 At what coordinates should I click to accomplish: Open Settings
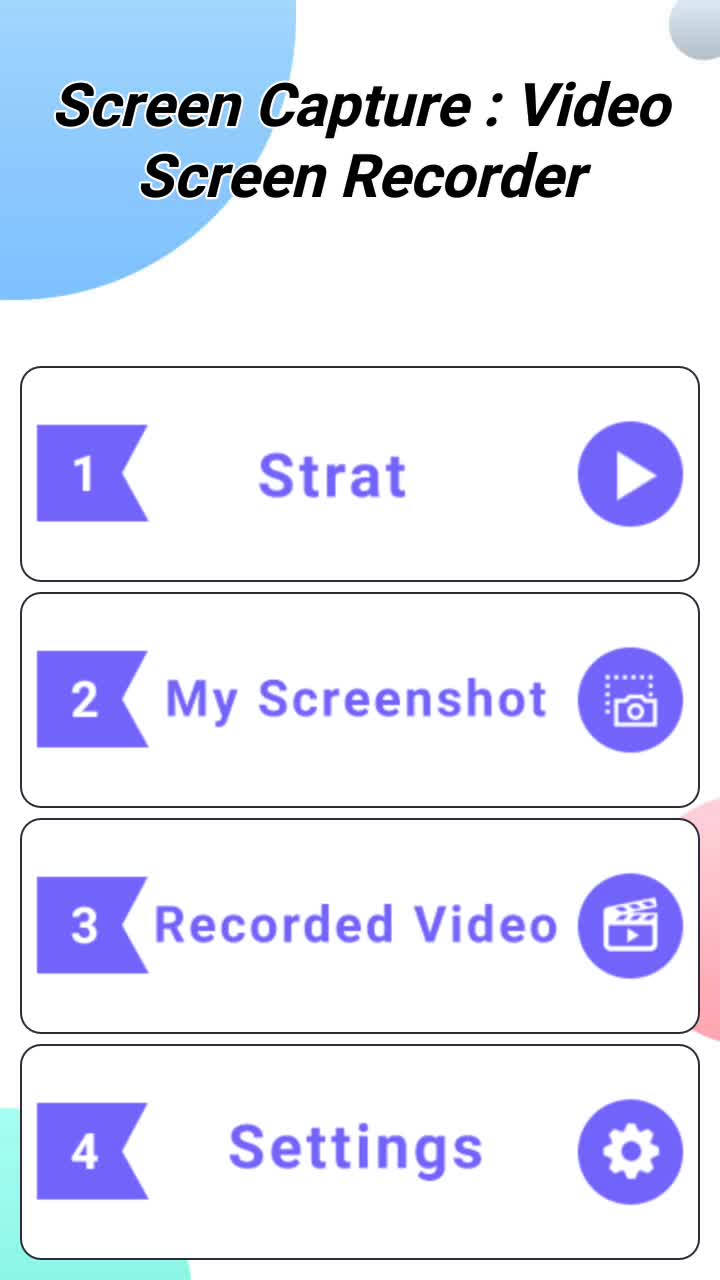(360, 1151)
